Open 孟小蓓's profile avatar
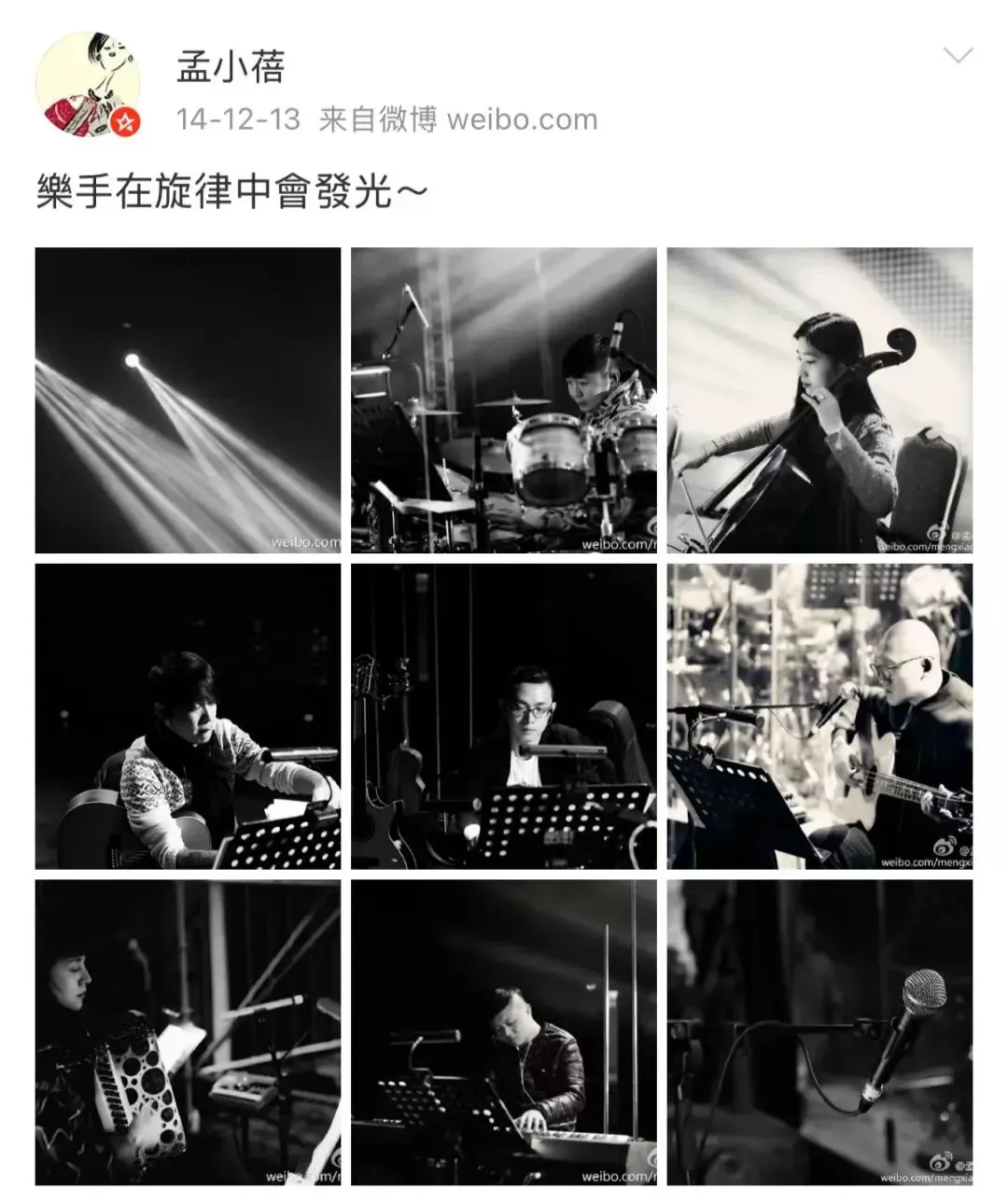 pos(88,85)
